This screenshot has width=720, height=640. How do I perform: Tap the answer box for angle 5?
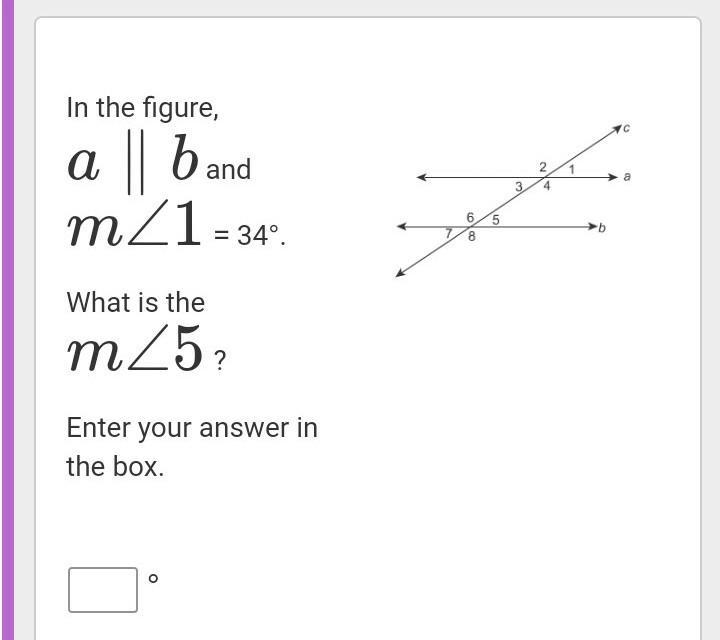pyautogui.click(x=103, y=589)
